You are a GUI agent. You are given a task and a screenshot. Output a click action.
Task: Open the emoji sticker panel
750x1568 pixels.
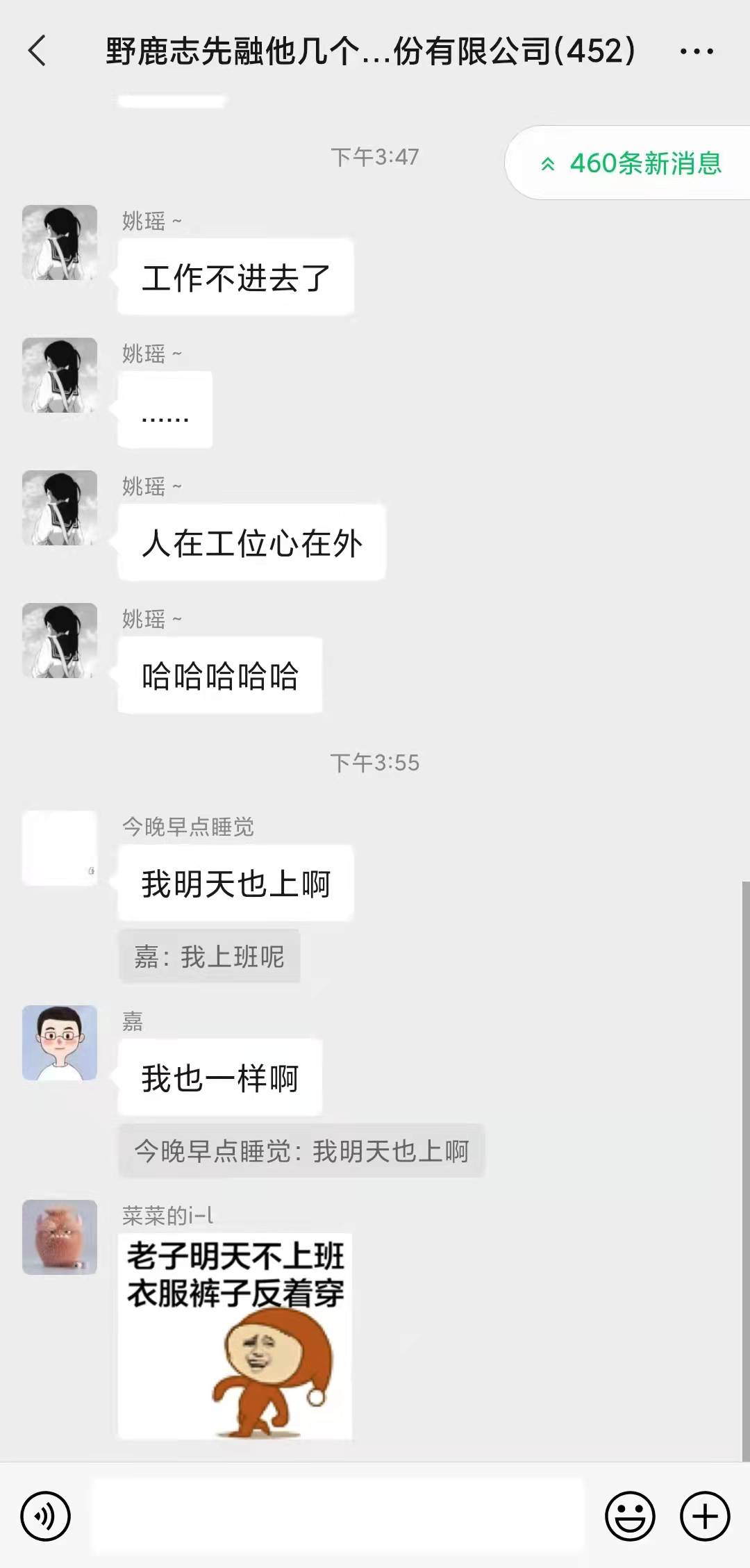pos(630,1516)
